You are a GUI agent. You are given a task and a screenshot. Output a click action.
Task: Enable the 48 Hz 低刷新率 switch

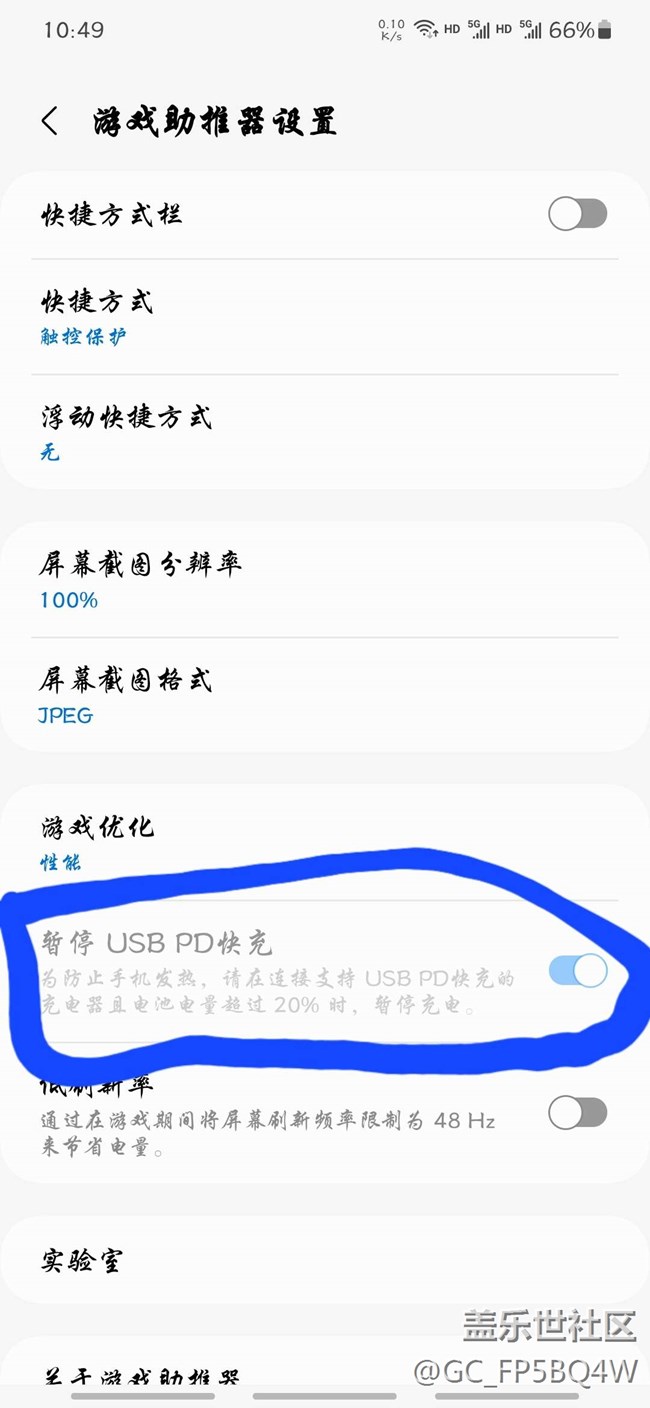pos(577,1112)
